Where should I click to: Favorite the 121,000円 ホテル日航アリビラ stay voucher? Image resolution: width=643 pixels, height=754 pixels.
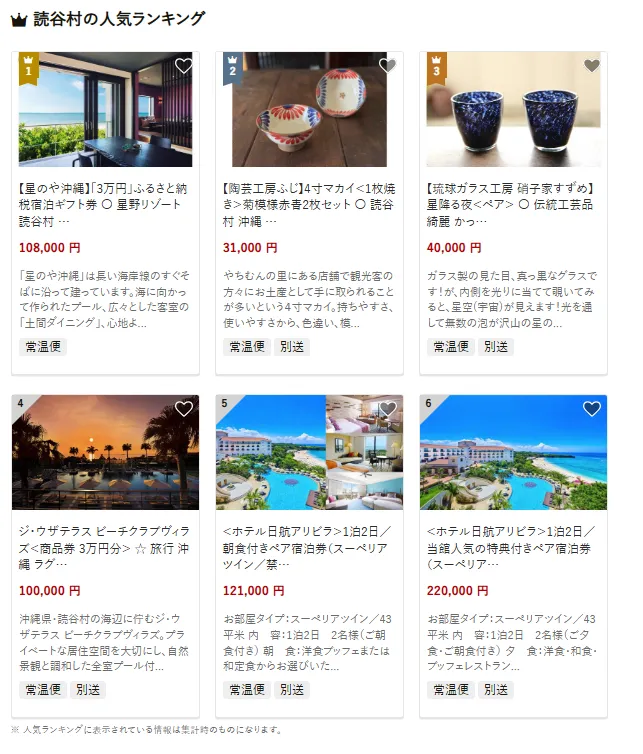[387, 409]
